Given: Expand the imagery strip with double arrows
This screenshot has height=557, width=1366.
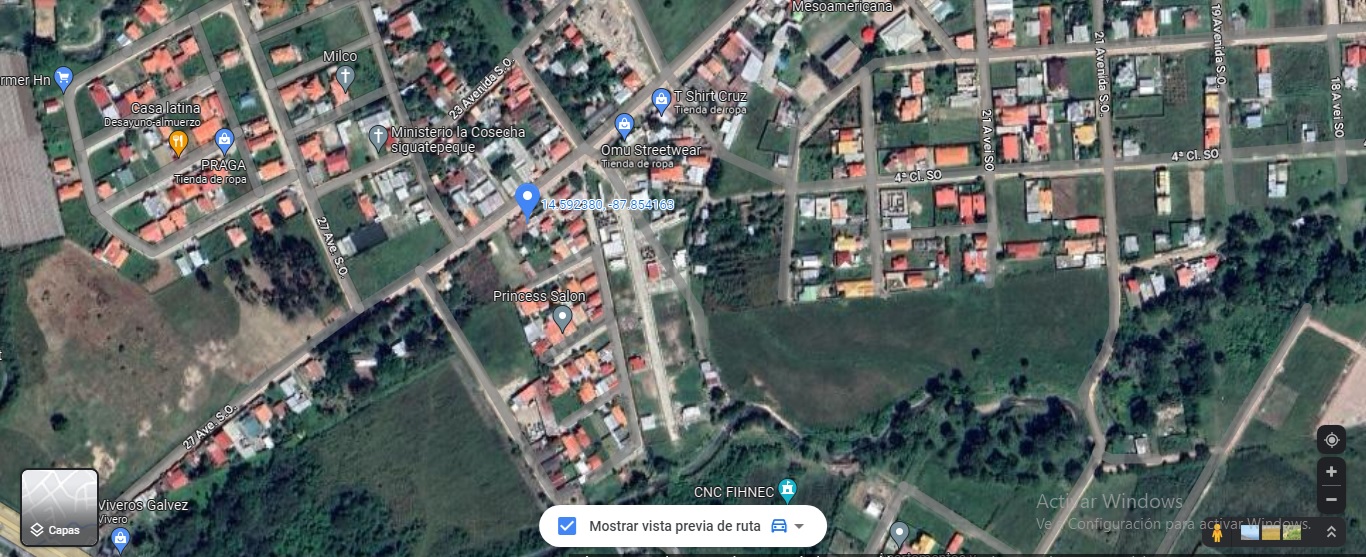Looking at the screenshot, I should click(x=1331, y=533).
